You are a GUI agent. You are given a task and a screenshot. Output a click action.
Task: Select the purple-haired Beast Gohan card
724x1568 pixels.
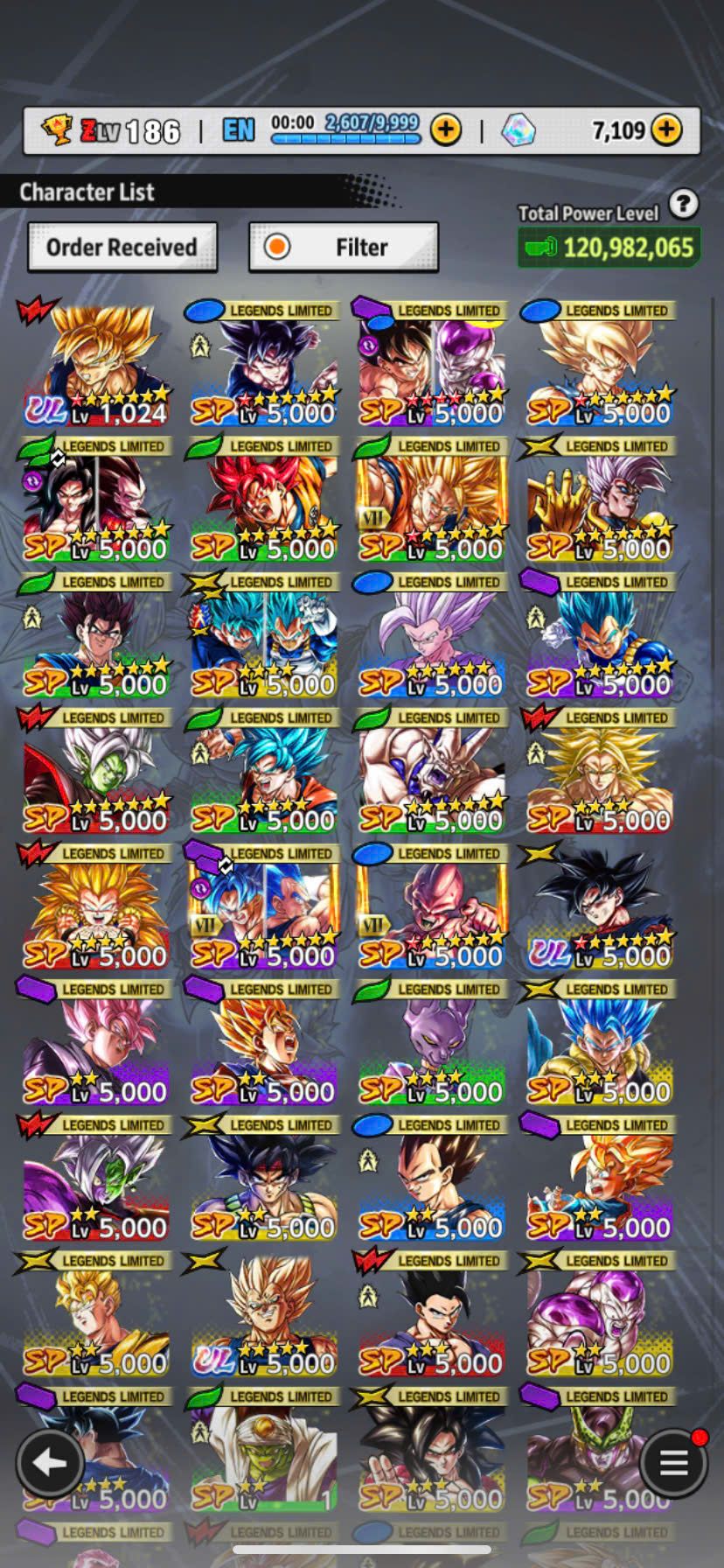click(432, 634)
